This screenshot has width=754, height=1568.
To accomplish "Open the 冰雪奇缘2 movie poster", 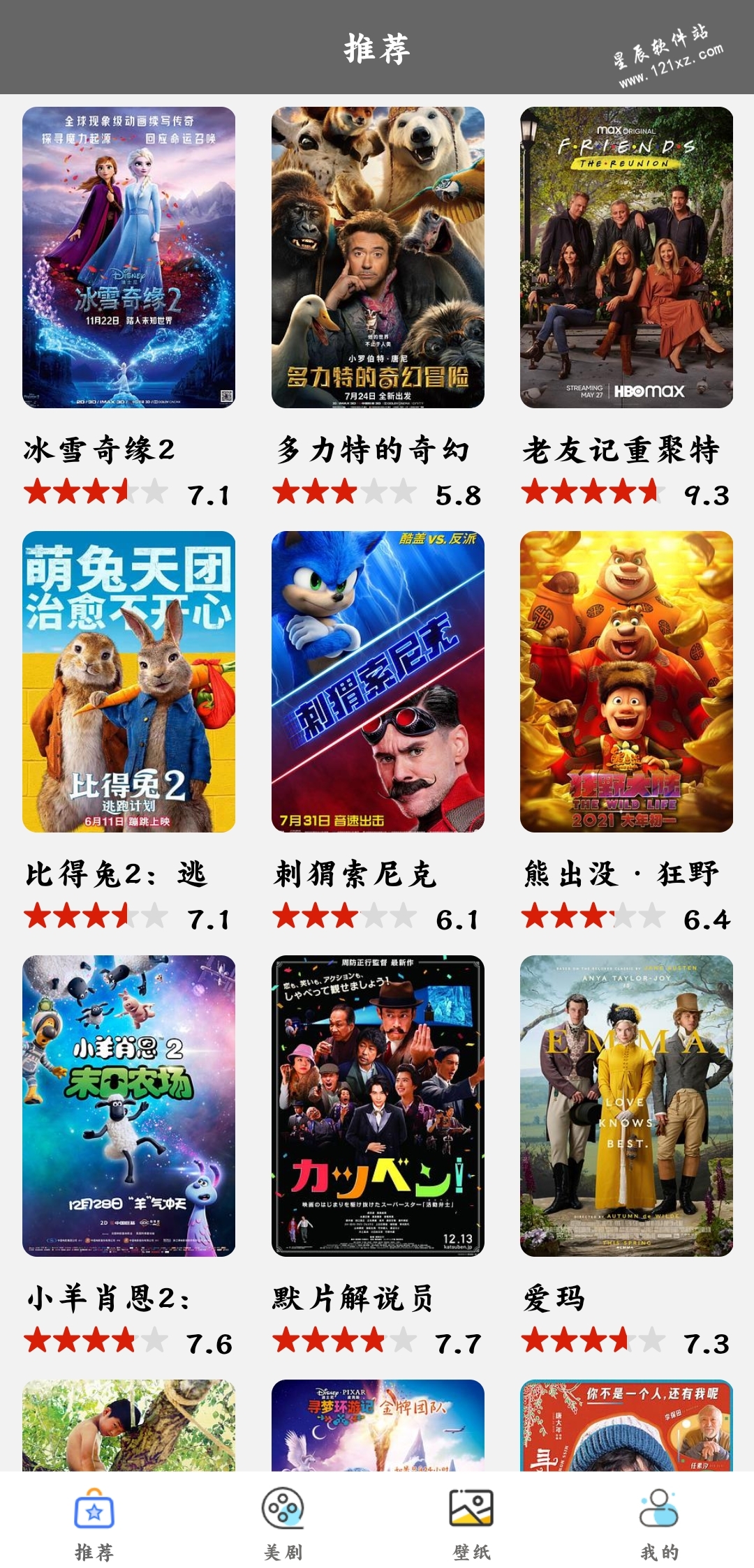I will pyautogui.click(x=128, y=257).
